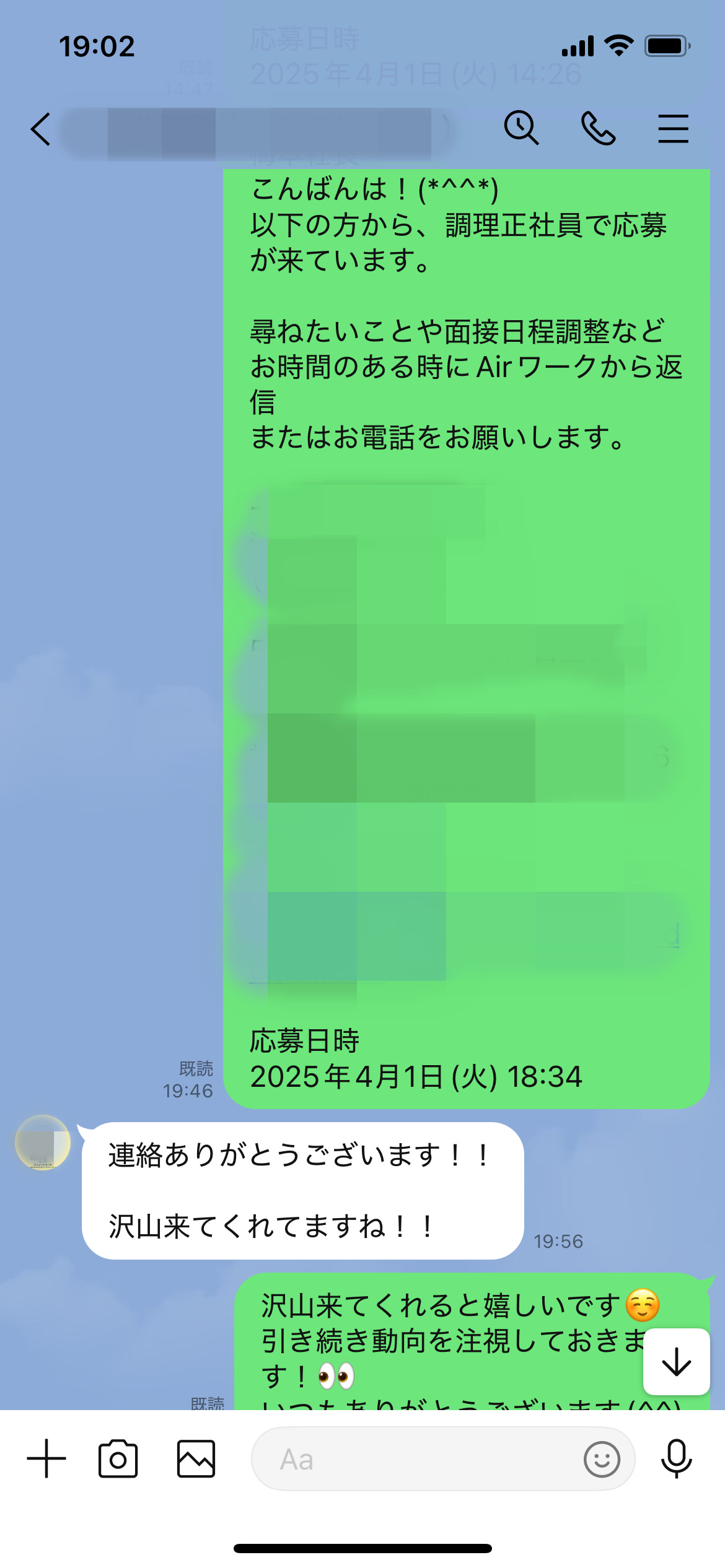This screenshot has height=1568, width=725.
Task: Go back to the chat list
Action: pyautogui.click(x=41, y=129)
